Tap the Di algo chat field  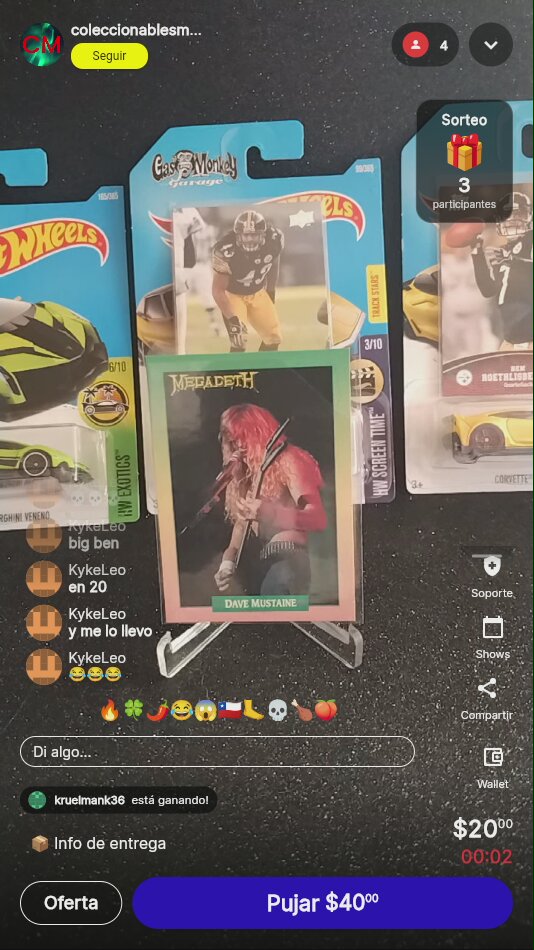(x=217, y=752)
